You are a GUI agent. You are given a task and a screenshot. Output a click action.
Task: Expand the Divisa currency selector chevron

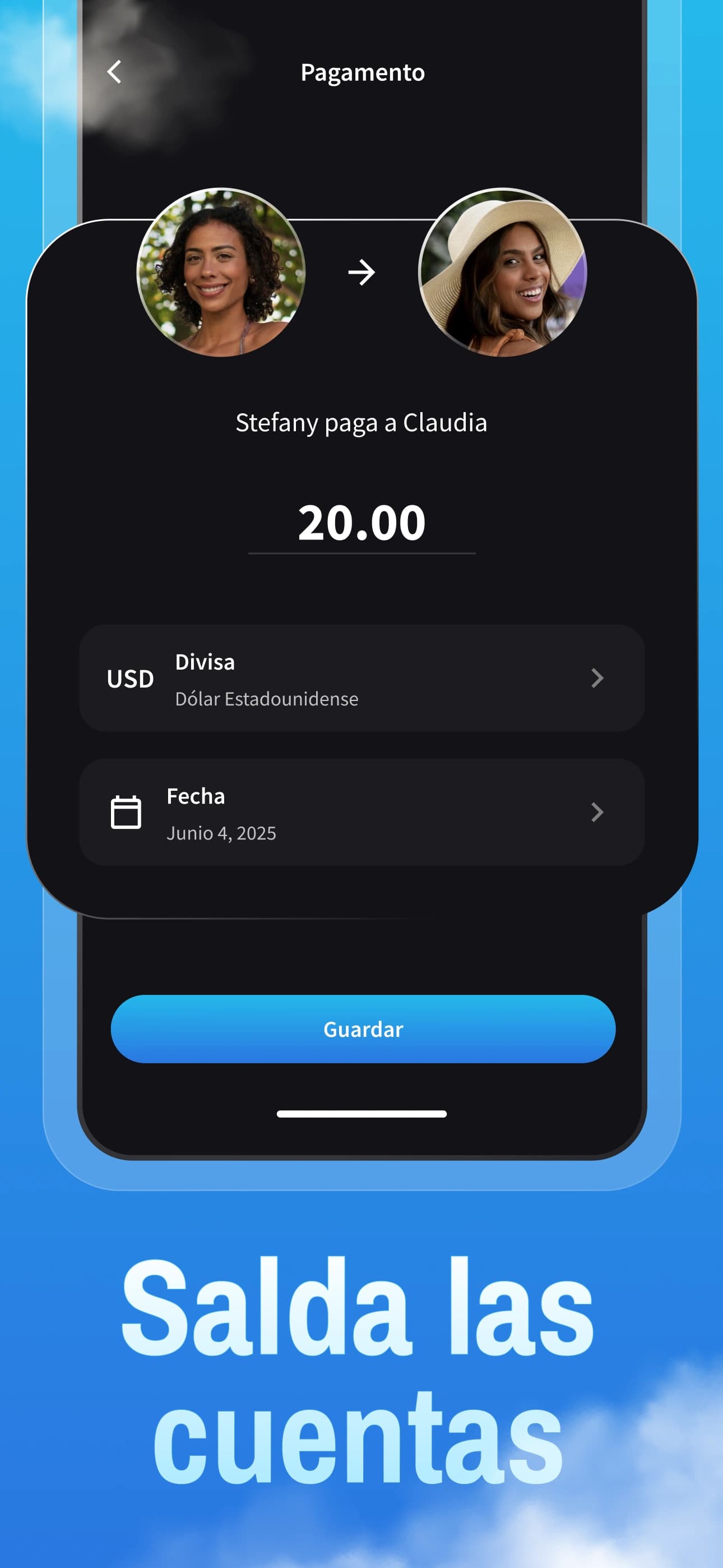coord(597,679)
